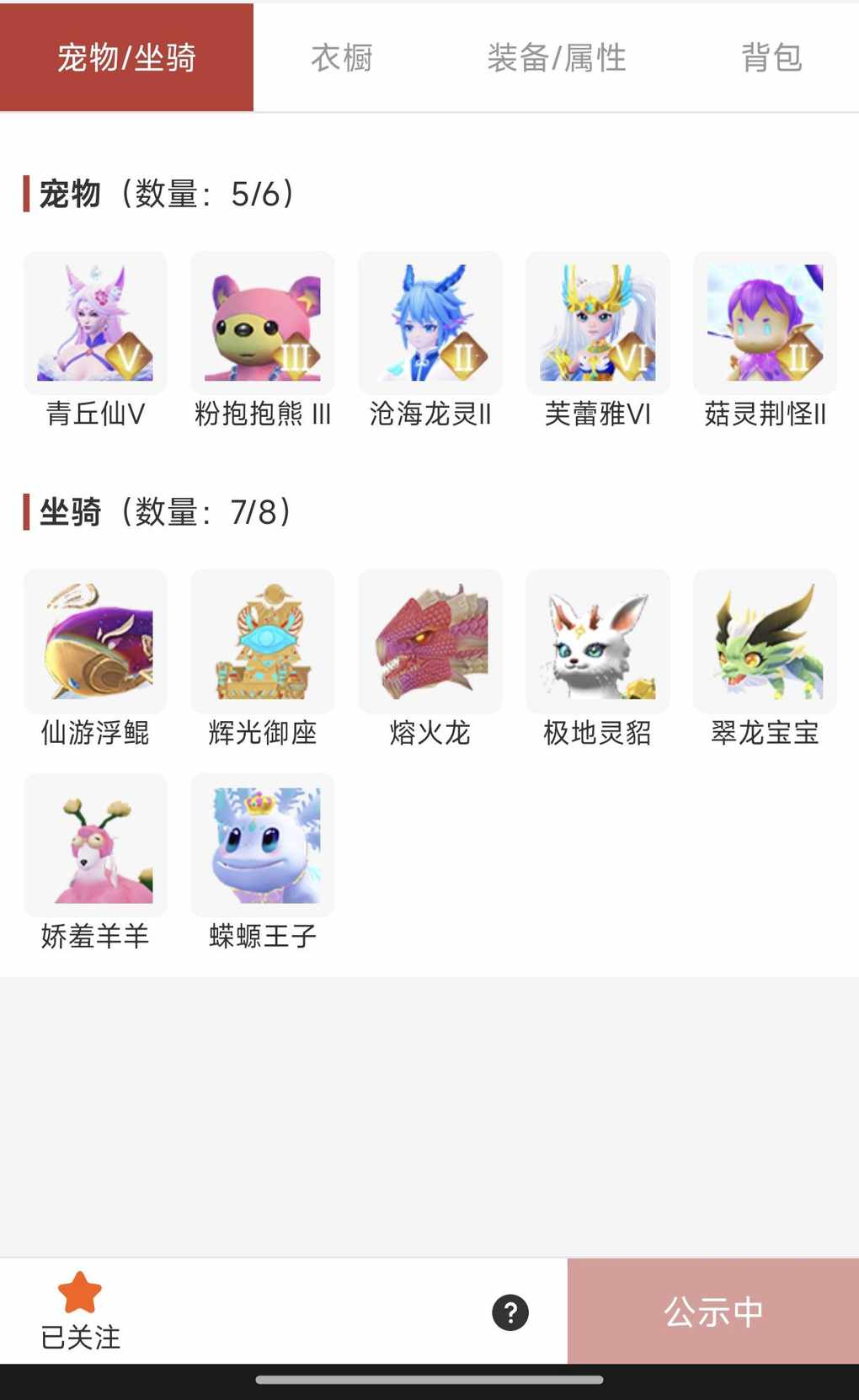Open the question mark help icon
The width and height of the screenshot is (859, 1400).
(x=510, y=1312)
